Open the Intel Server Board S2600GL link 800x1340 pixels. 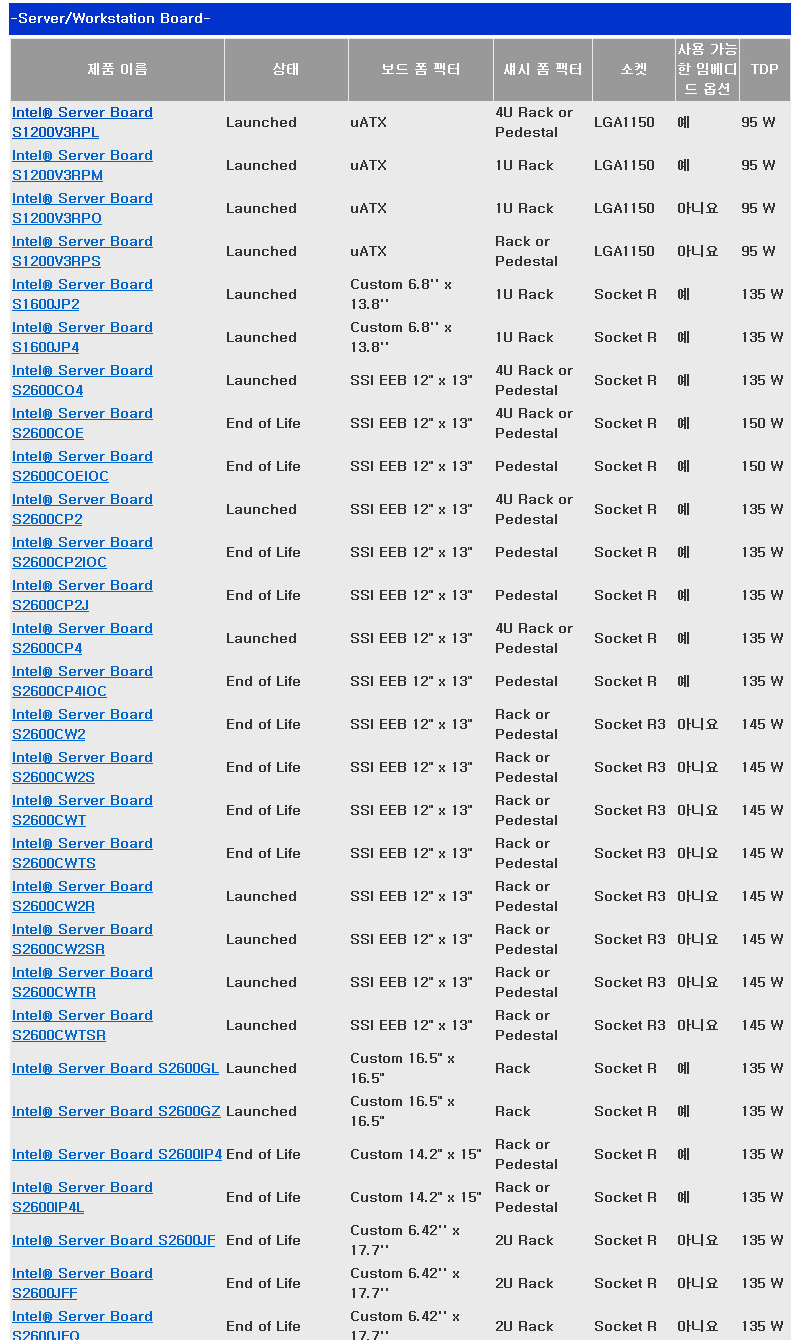[x=115, y=1068]
